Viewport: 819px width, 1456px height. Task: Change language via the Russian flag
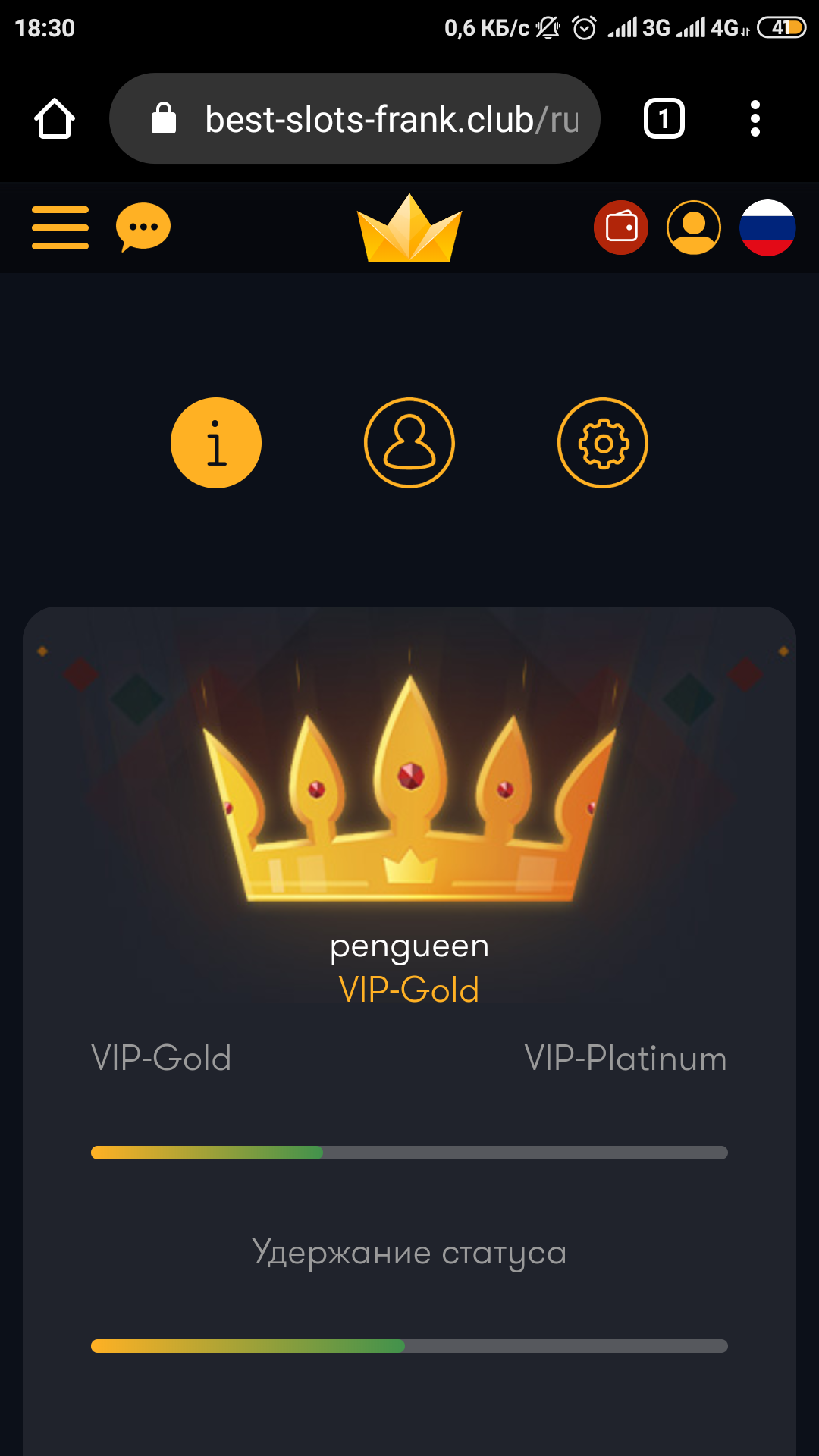(767, 227)
